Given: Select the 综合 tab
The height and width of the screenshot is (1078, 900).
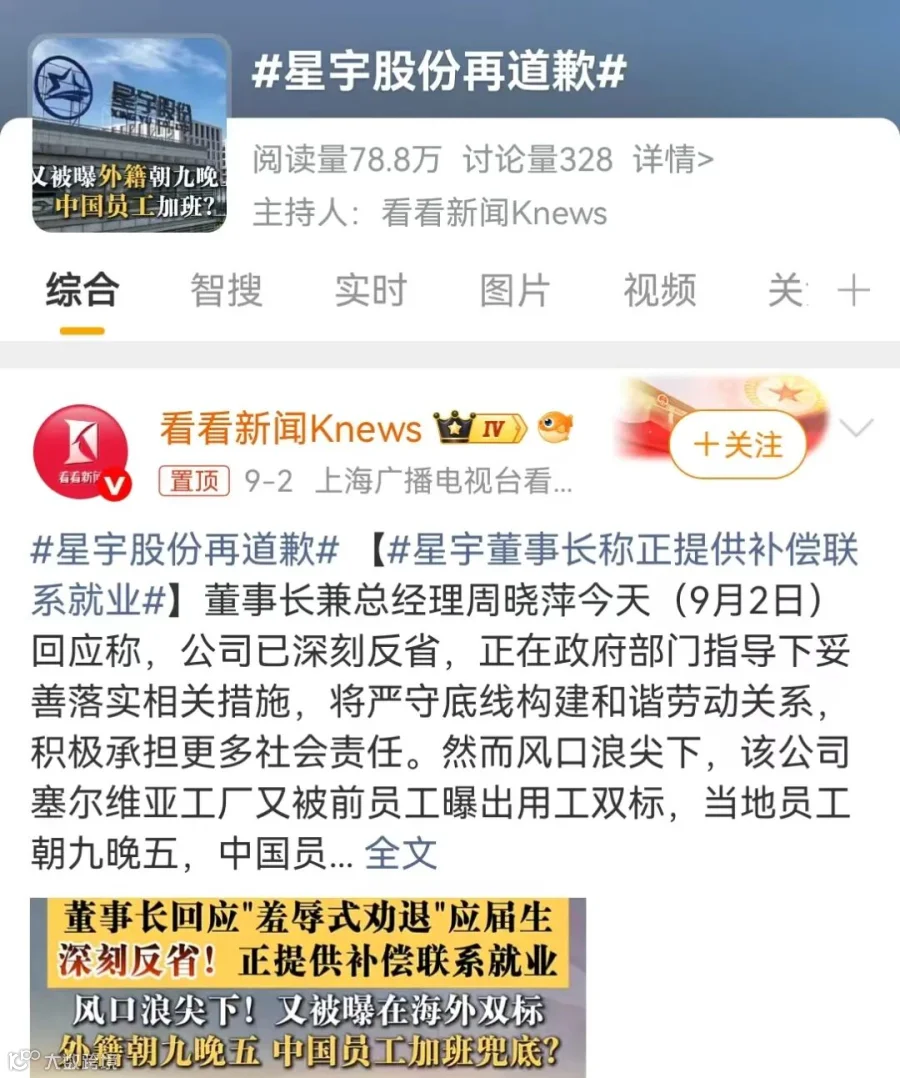Looking at the screenshot, I should point(83,289).
